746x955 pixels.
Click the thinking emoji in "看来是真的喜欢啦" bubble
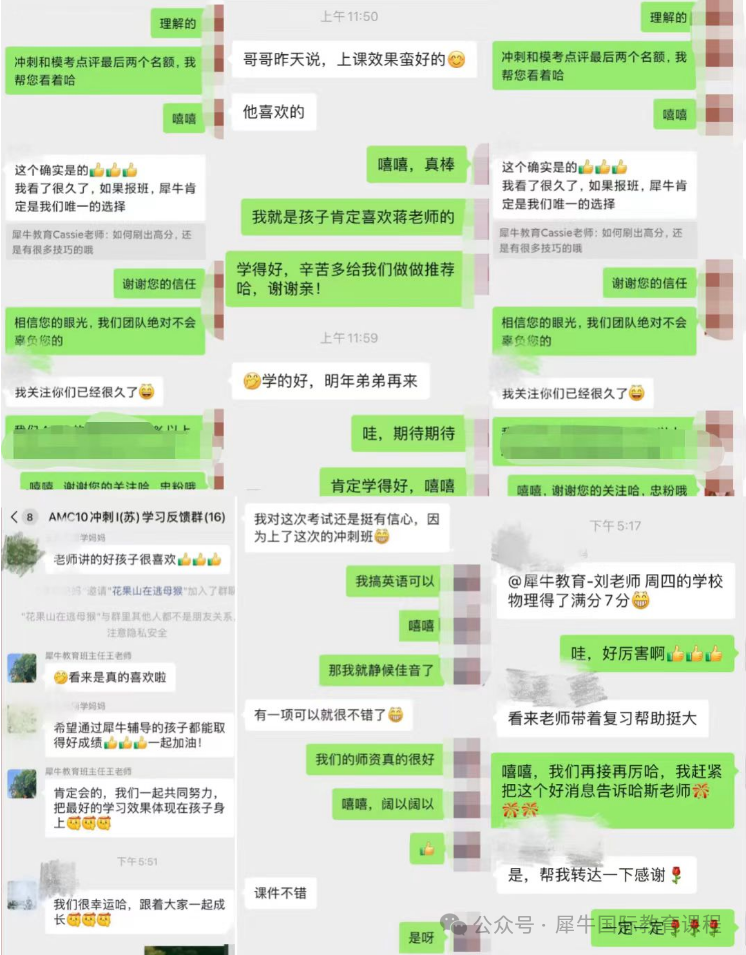pos(60,677)
